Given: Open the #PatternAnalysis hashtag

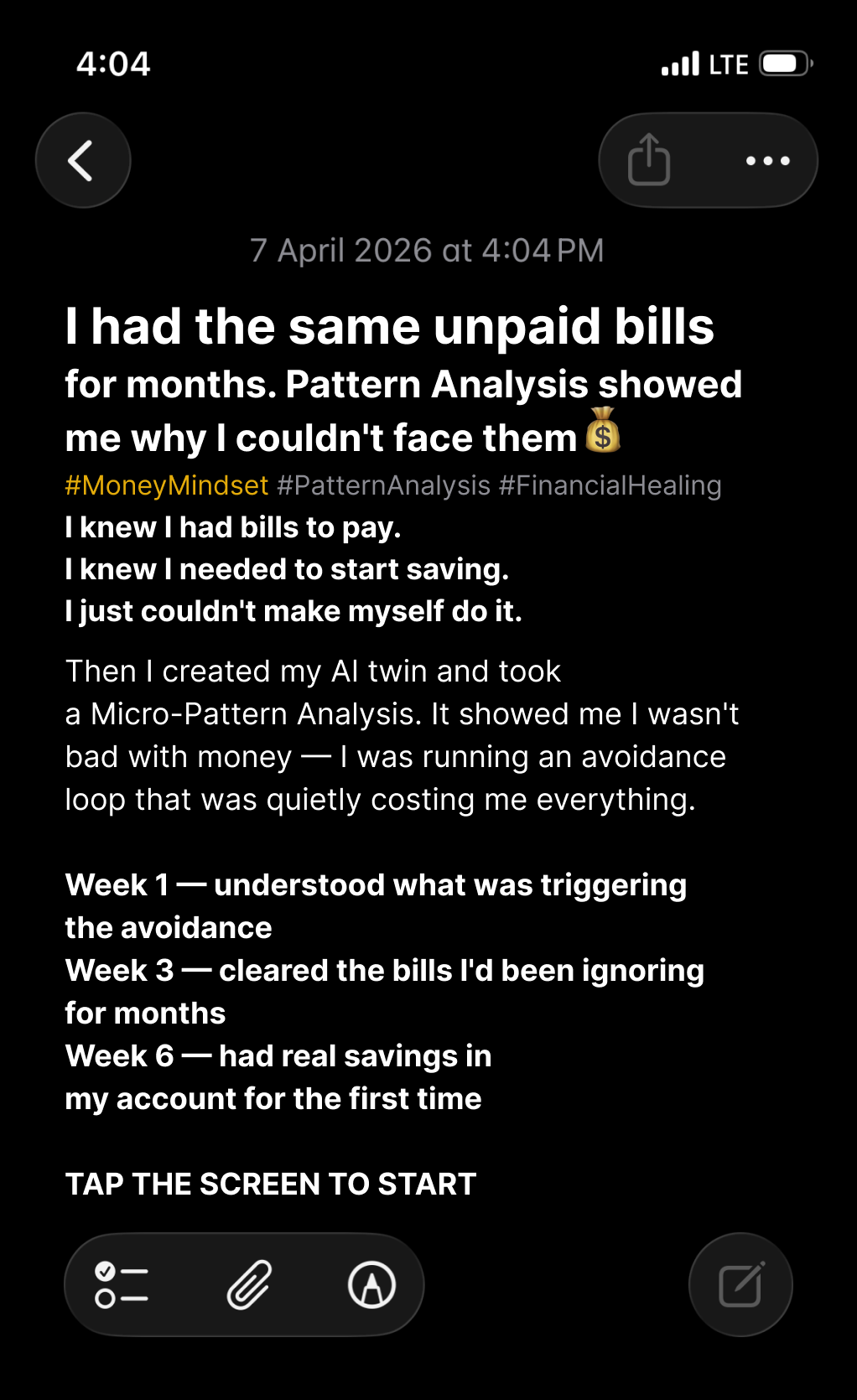Looking at the screenshot, I should pyautogui.click(x=384, y=485).
